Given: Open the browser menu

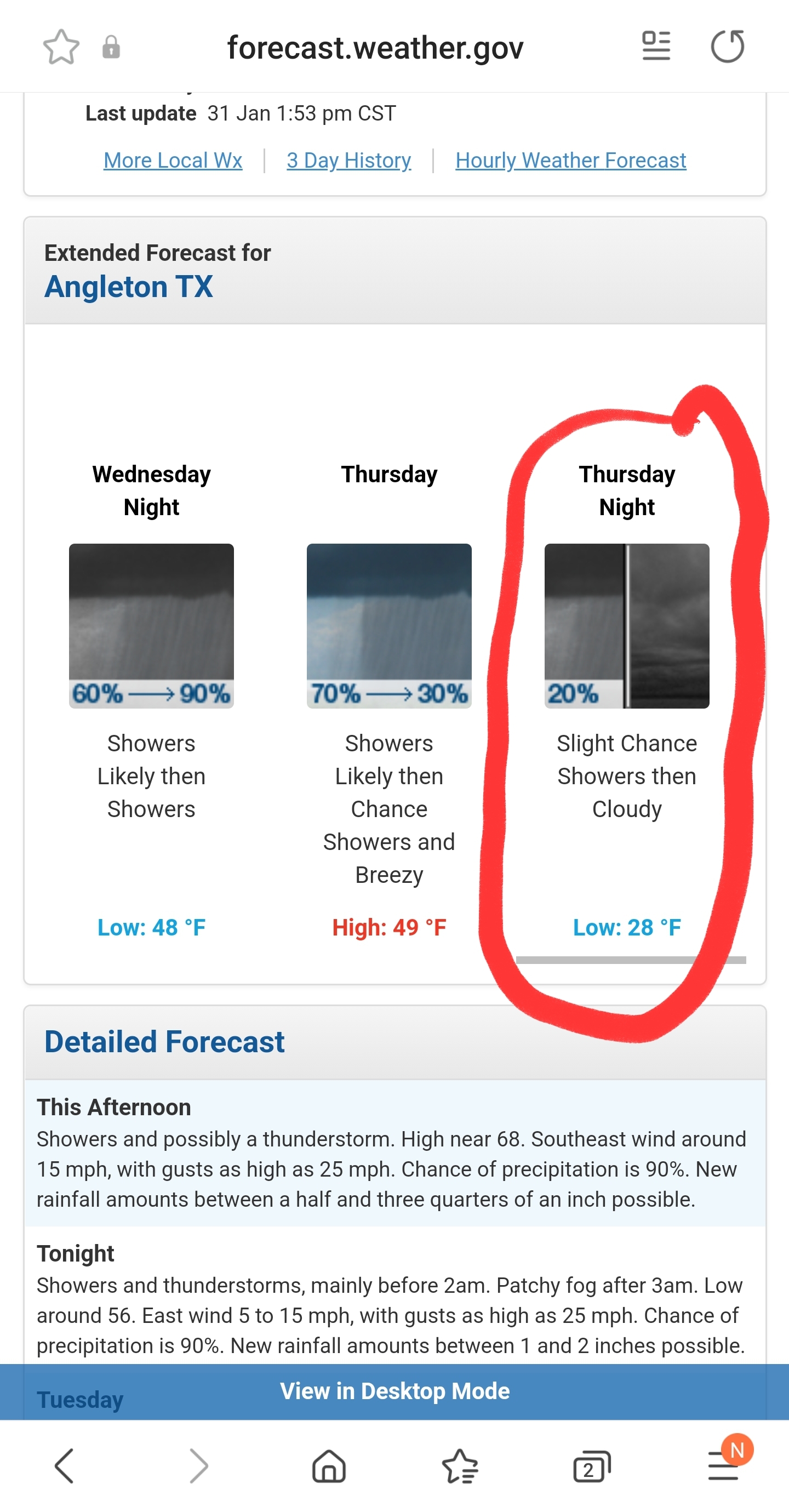Looking at the screenshot, I should tap(723, 1465).
